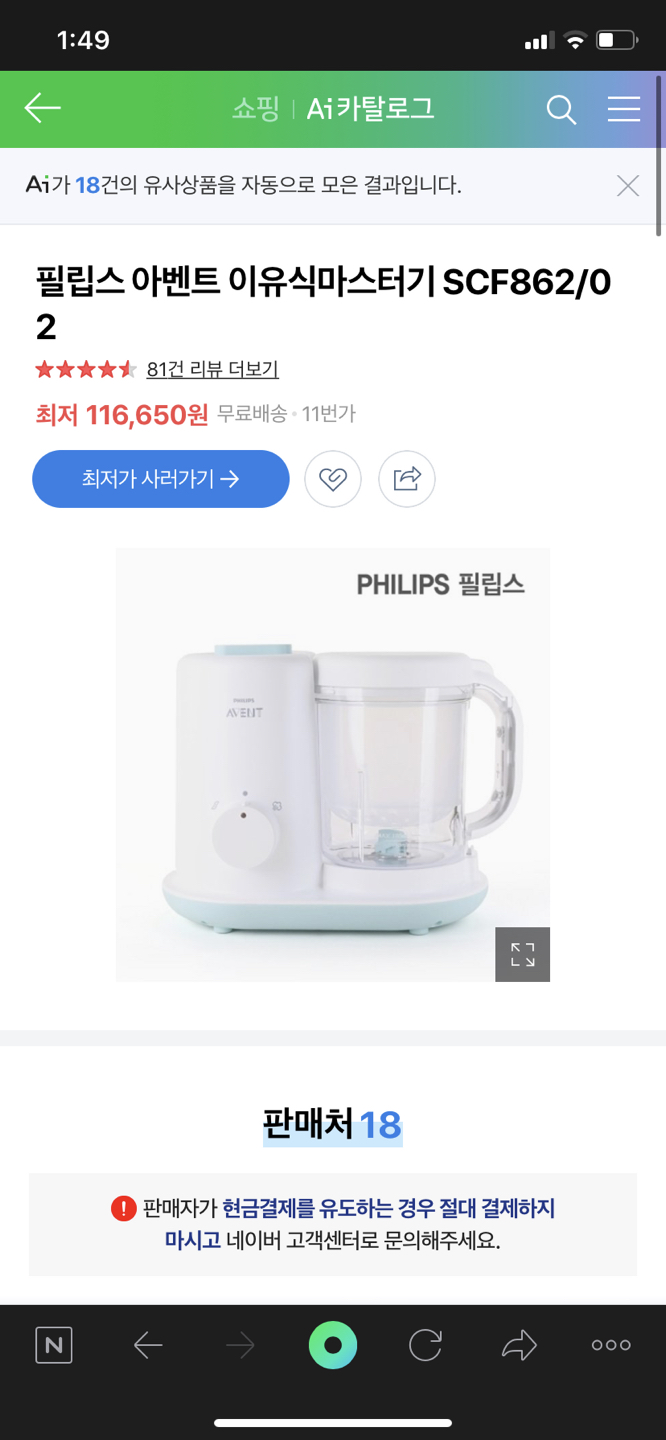Image resolution: width=666 pixels, height=1440 pixels.
Task: Open Naver home N button
Action: 54,1345
